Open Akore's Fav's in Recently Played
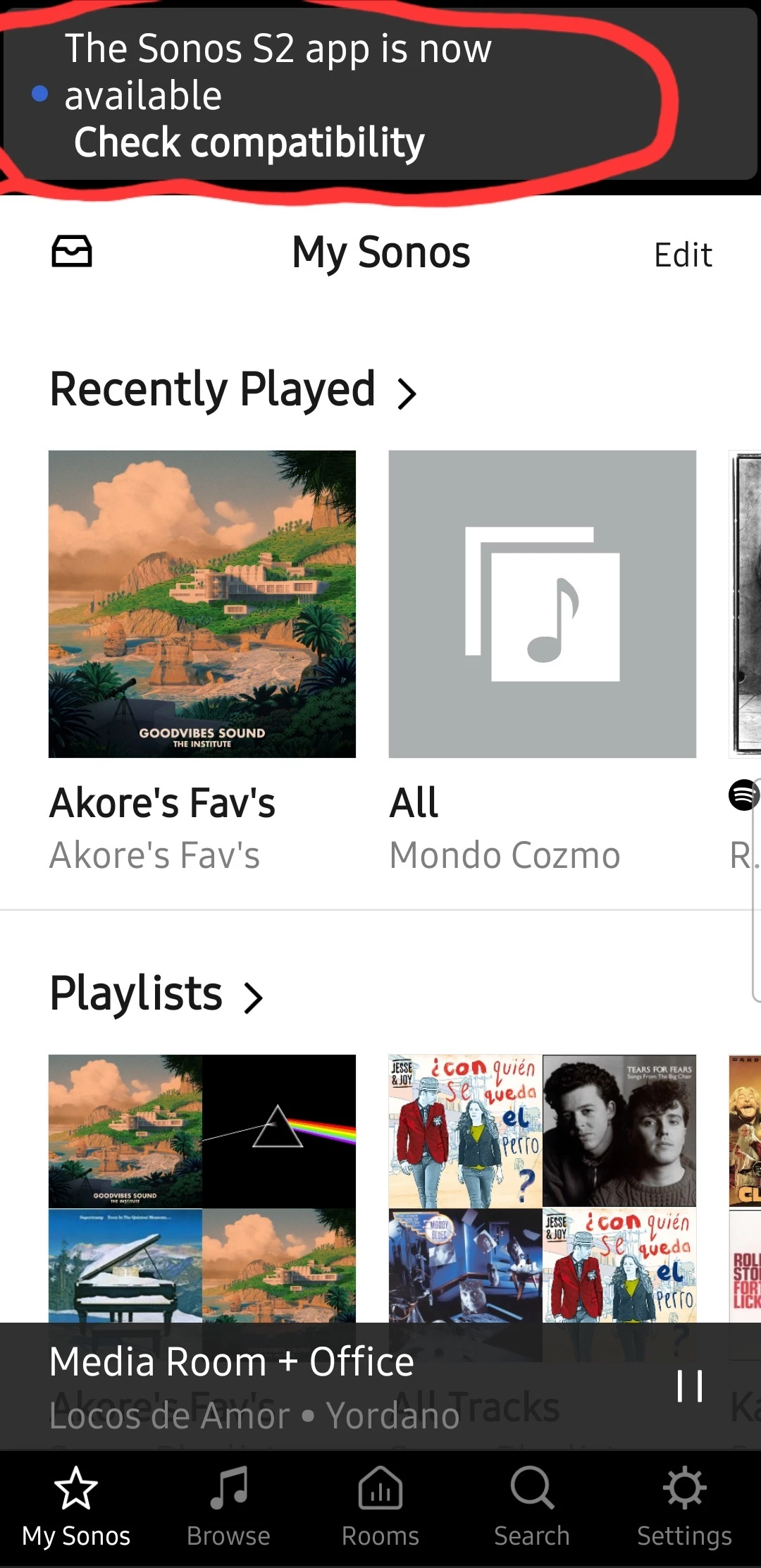The height and width of the screenshot is (1568, 761). (202, 604)
